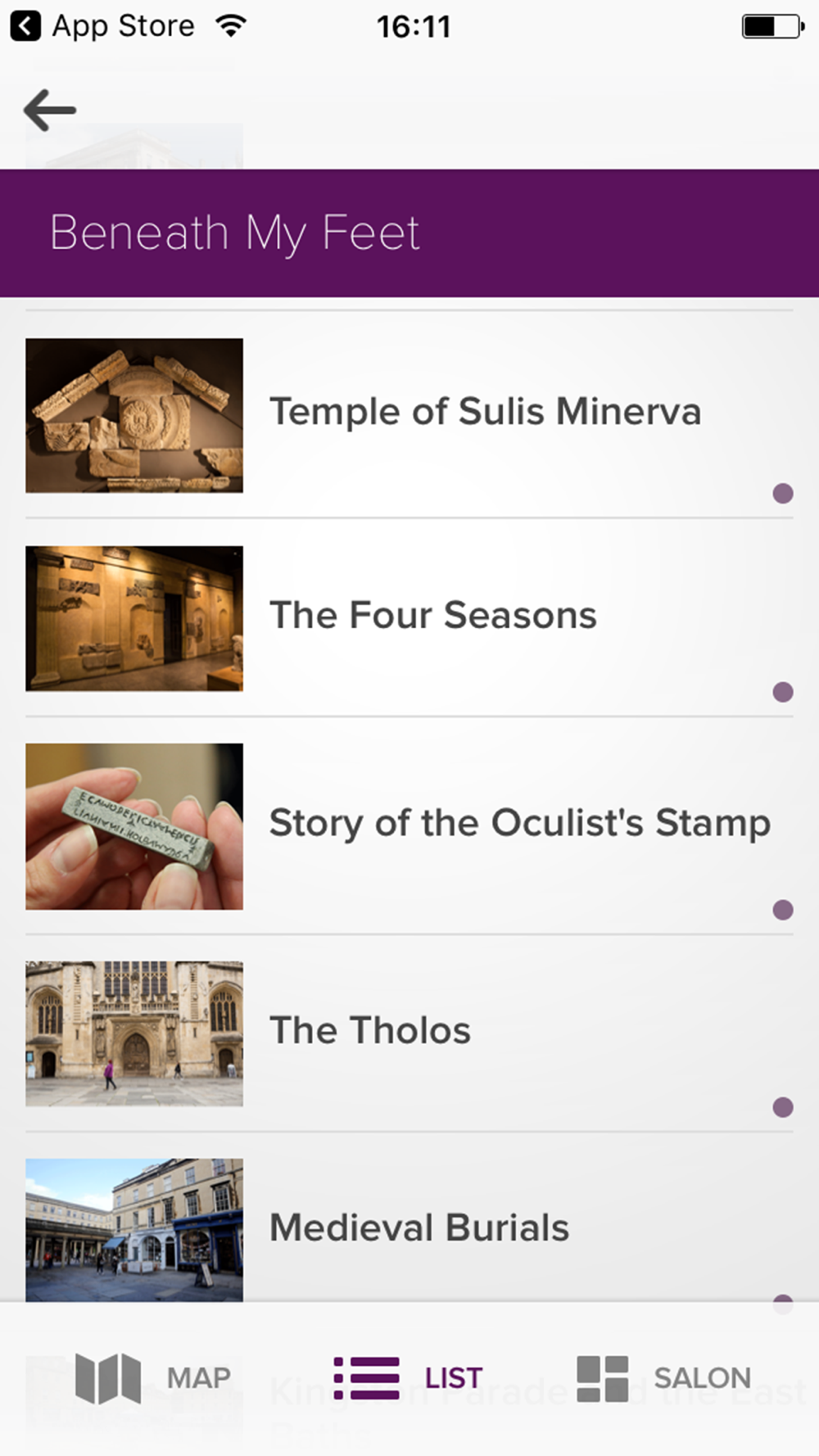The height and width of the screenshot is (1456, 819).
Task: Select the List tab
Action: point(409,1378)
